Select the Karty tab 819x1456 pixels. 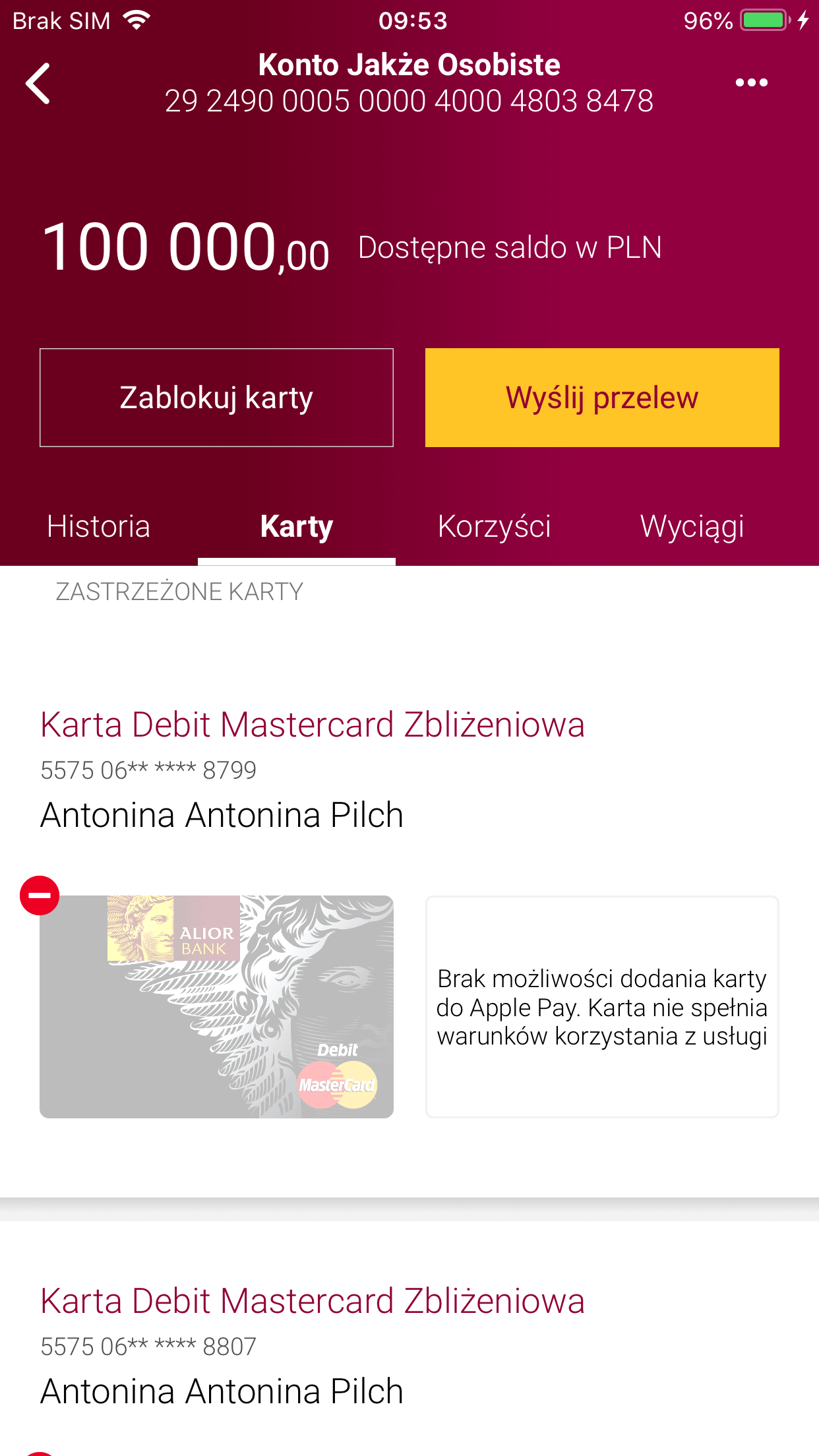click(297, 527)
